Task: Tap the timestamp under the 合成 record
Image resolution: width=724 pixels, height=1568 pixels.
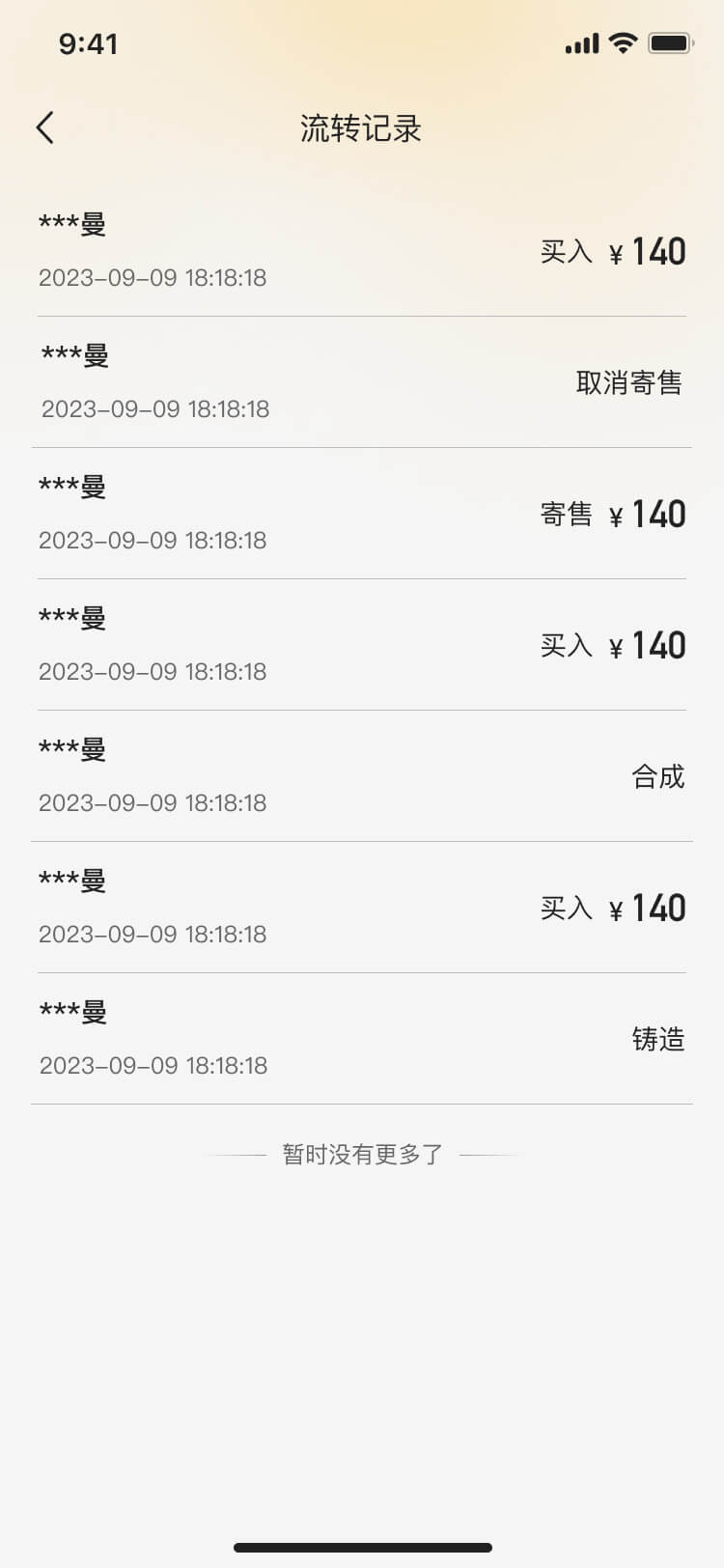Action: pos(153,802)
